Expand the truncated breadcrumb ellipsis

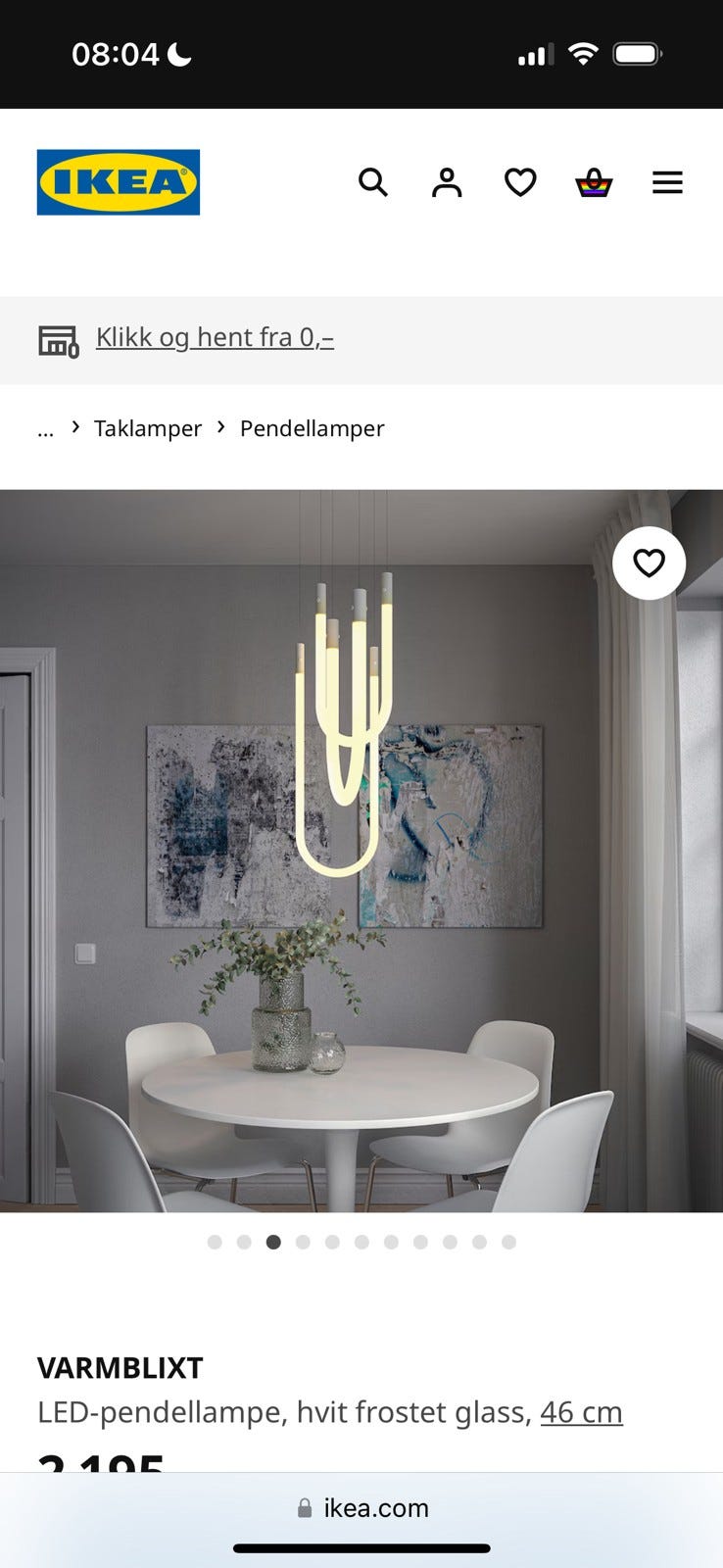45,429
